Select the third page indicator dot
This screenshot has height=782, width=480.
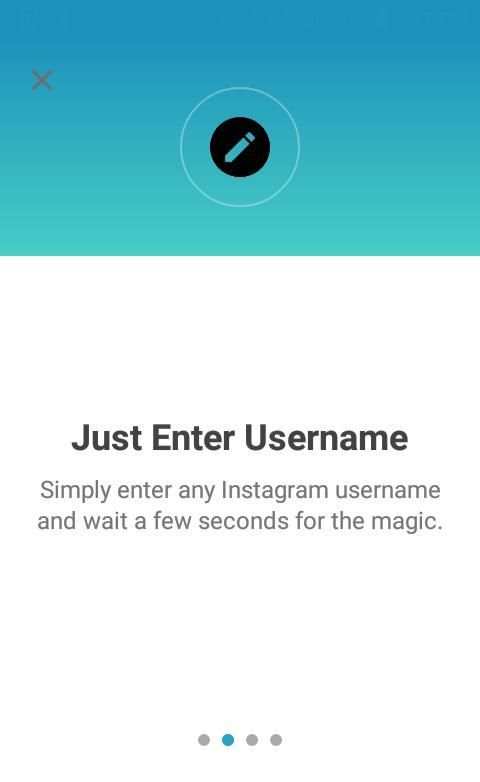tap(252, 740)
